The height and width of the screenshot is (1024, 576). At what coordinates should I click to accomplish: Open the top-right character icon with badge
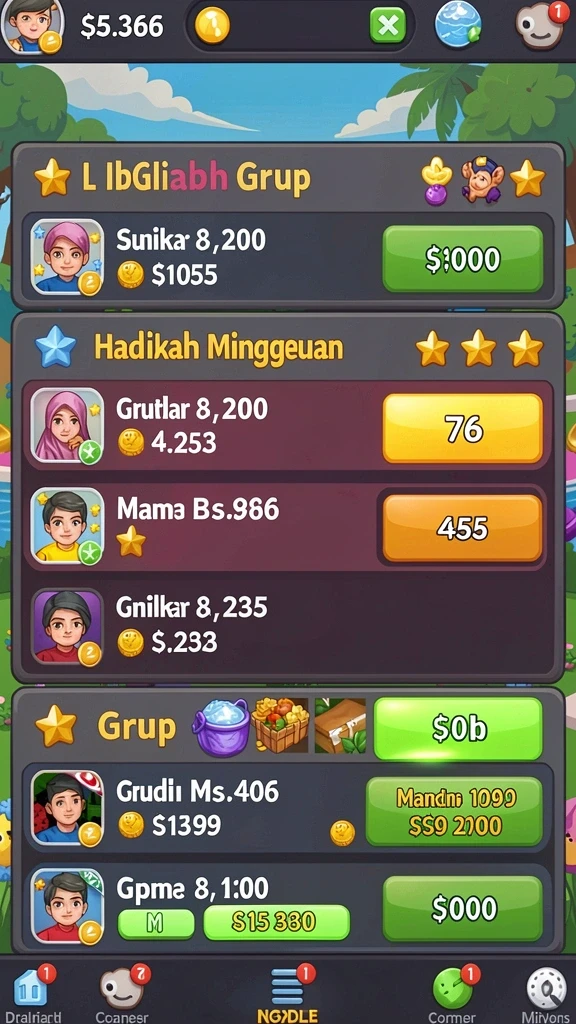pos(539,25)
